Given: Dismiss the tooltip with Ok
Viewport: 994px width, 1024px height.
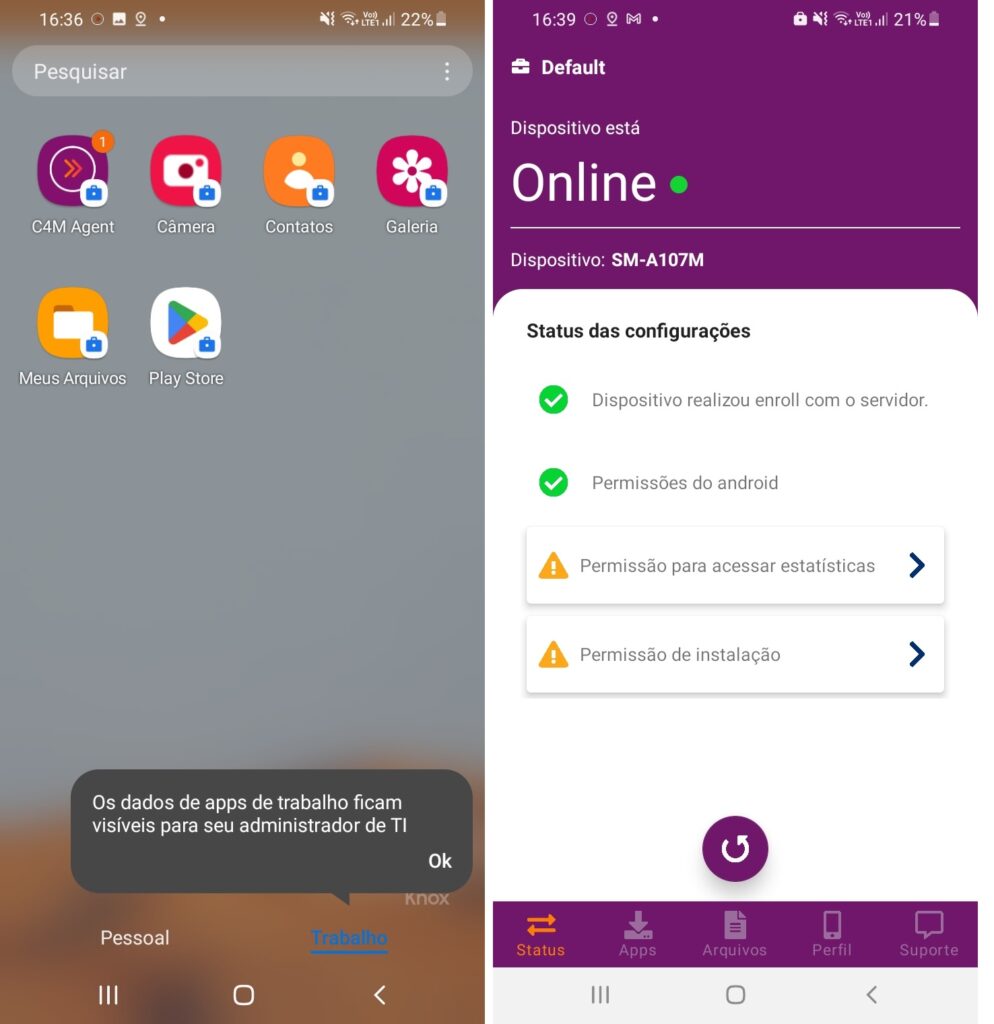Looking at the screenshot, I should point(439,861).
